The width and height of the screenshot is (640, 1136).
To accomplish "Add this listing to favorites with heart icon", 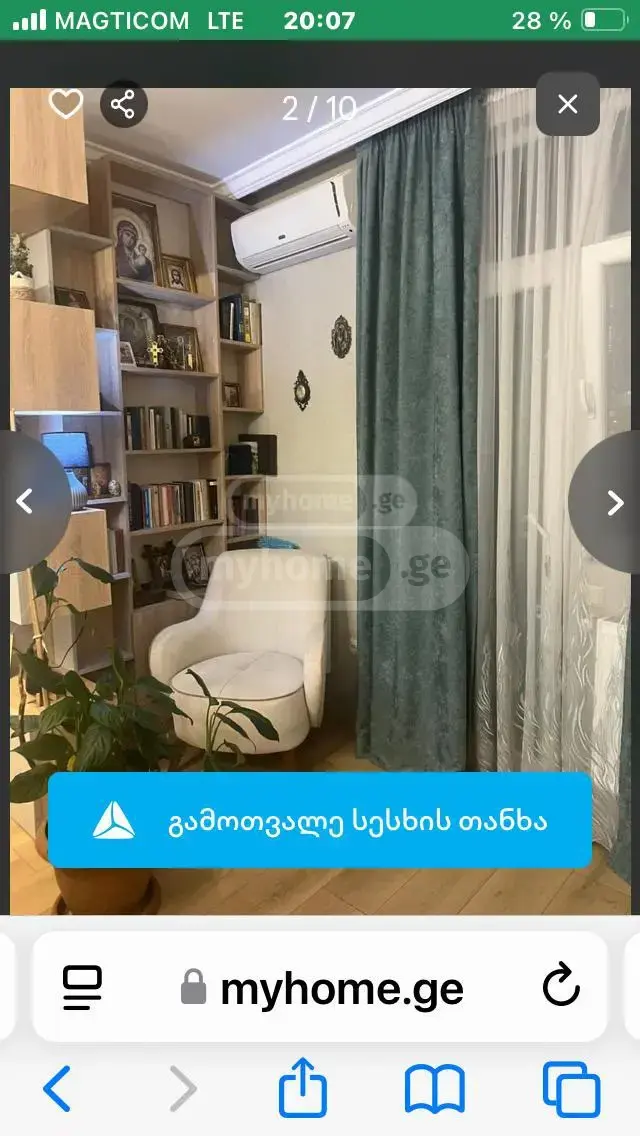I will [65, 104].
